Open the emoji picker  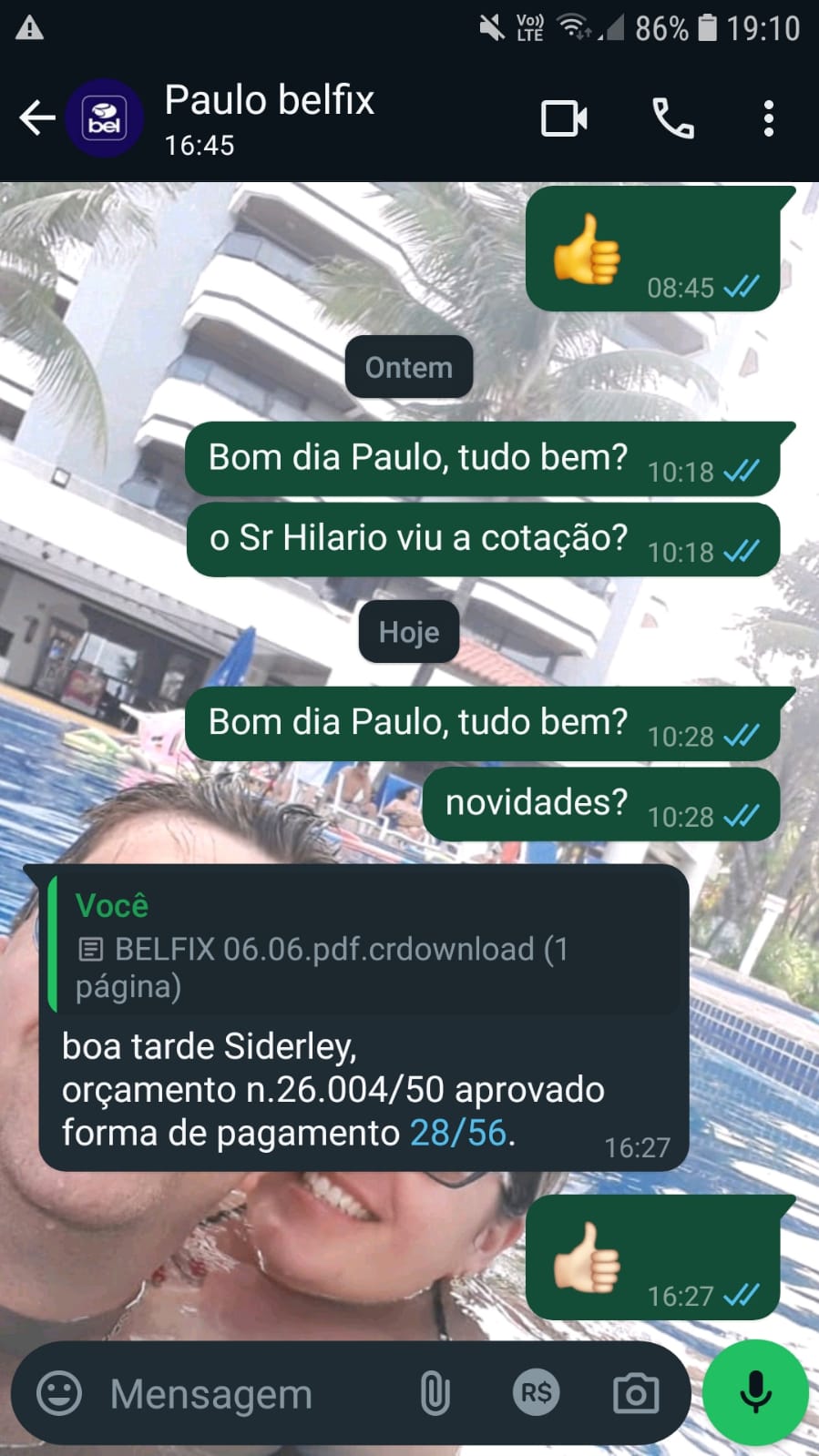[59, 1393]
